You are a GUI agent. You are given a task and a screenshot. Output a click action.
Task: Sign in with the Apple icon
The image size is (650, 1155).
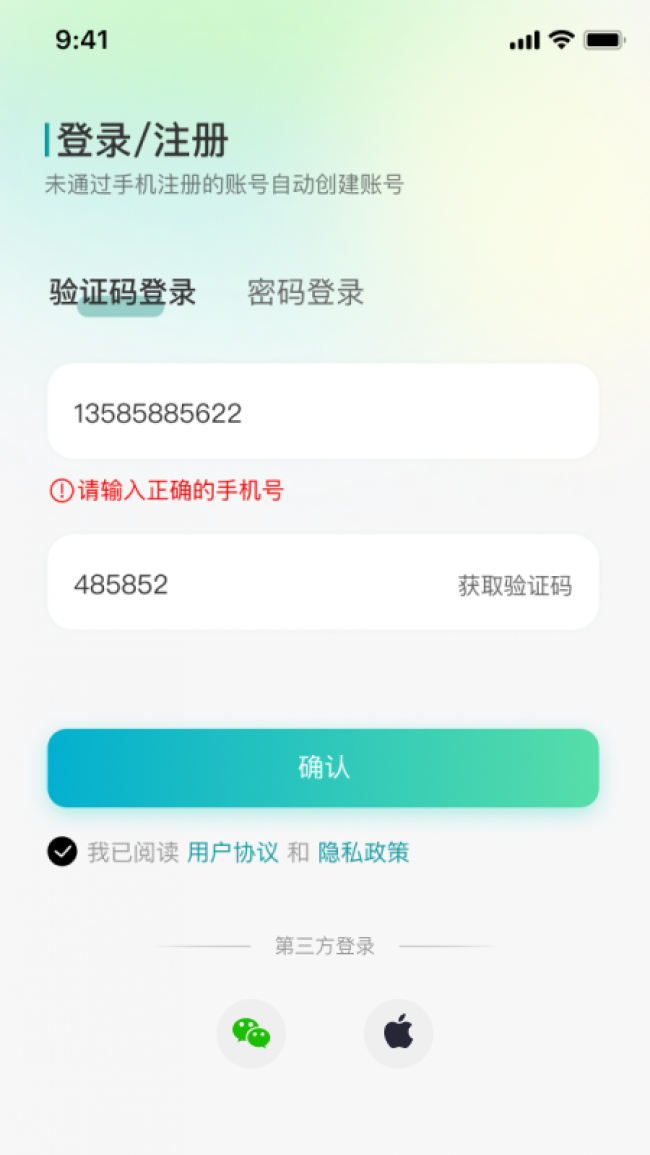tap(398, 1033)
